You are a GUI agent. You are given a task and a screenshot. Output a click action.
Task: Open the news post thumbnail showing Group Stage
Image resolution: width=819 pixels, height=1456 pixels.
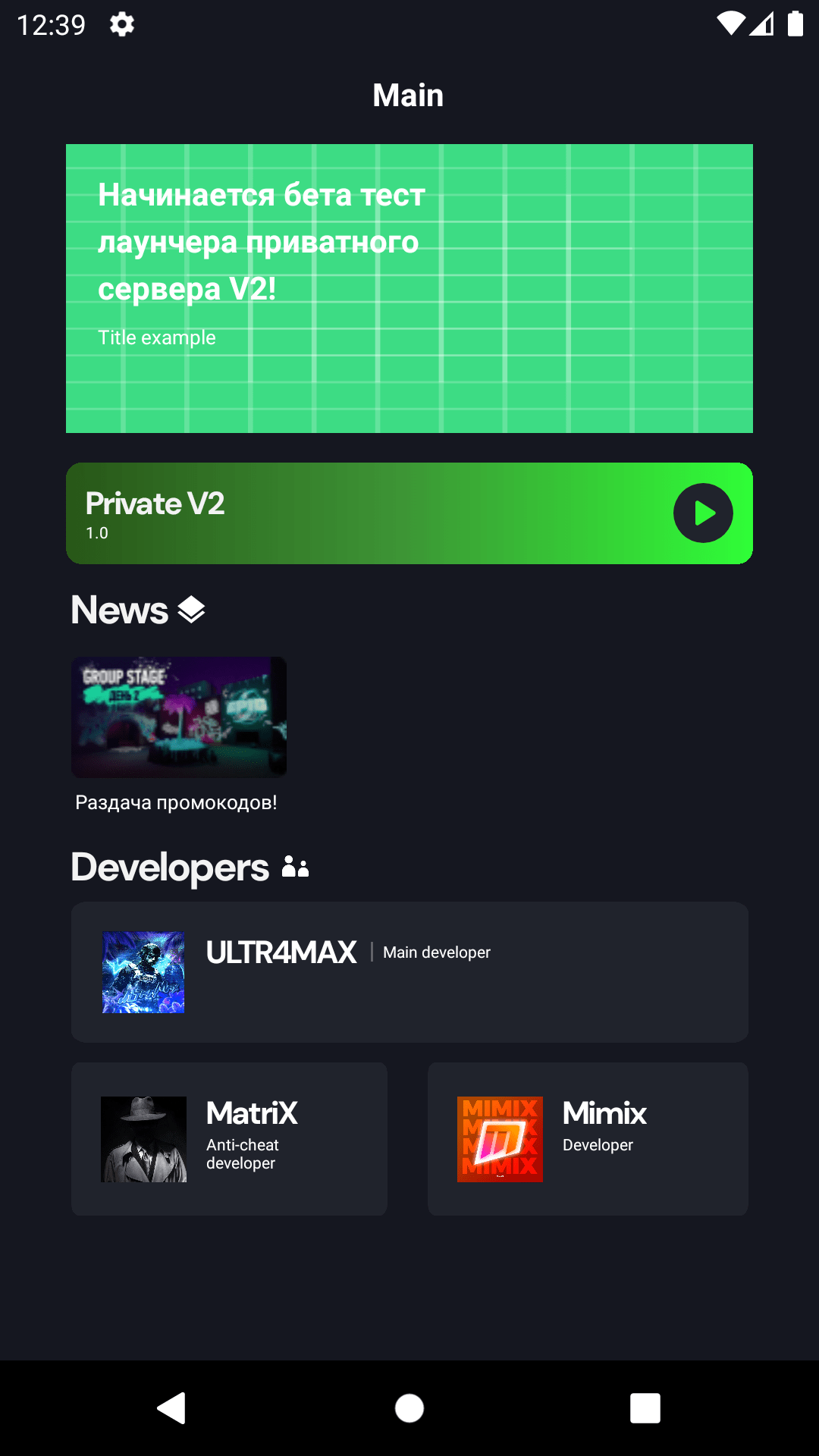(178, 717)
